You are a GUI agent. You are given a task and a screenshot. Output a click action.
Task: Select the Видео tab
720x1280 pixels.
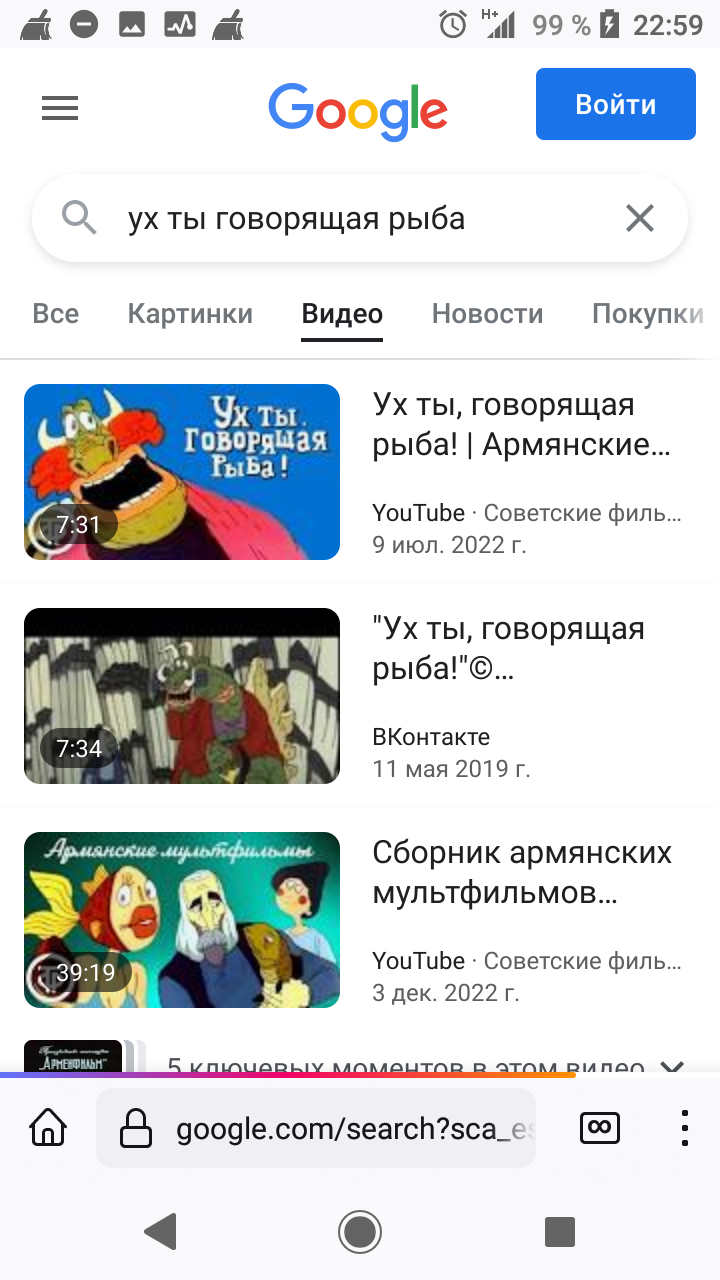(x=342, y=314)
